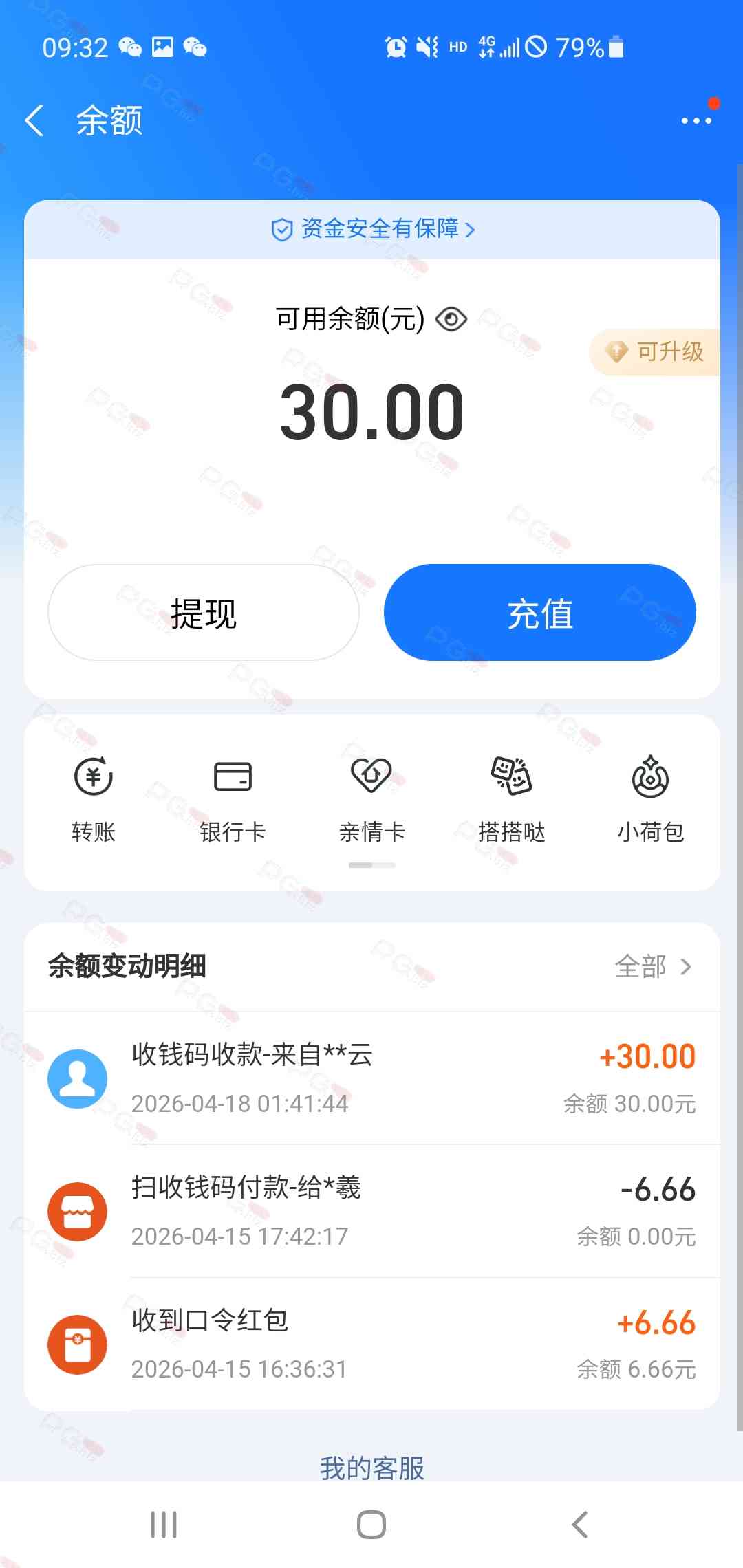Go back from the 余额 page

pyautogui.click(x=34, y=121)
